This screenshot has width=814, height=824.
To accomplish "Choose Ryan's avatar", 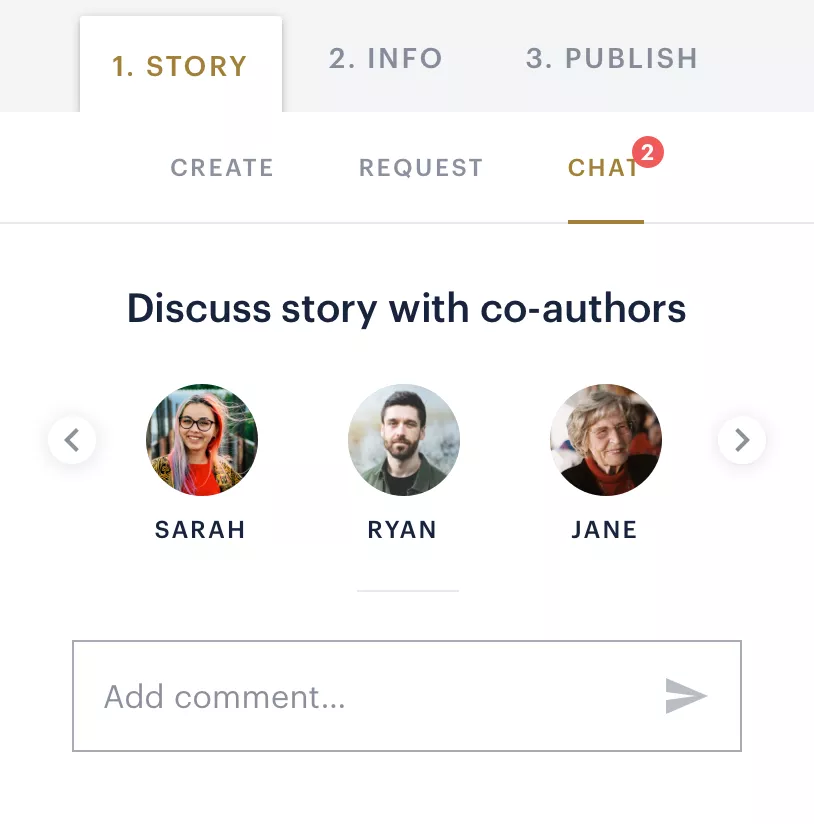I will click(404, 440).
